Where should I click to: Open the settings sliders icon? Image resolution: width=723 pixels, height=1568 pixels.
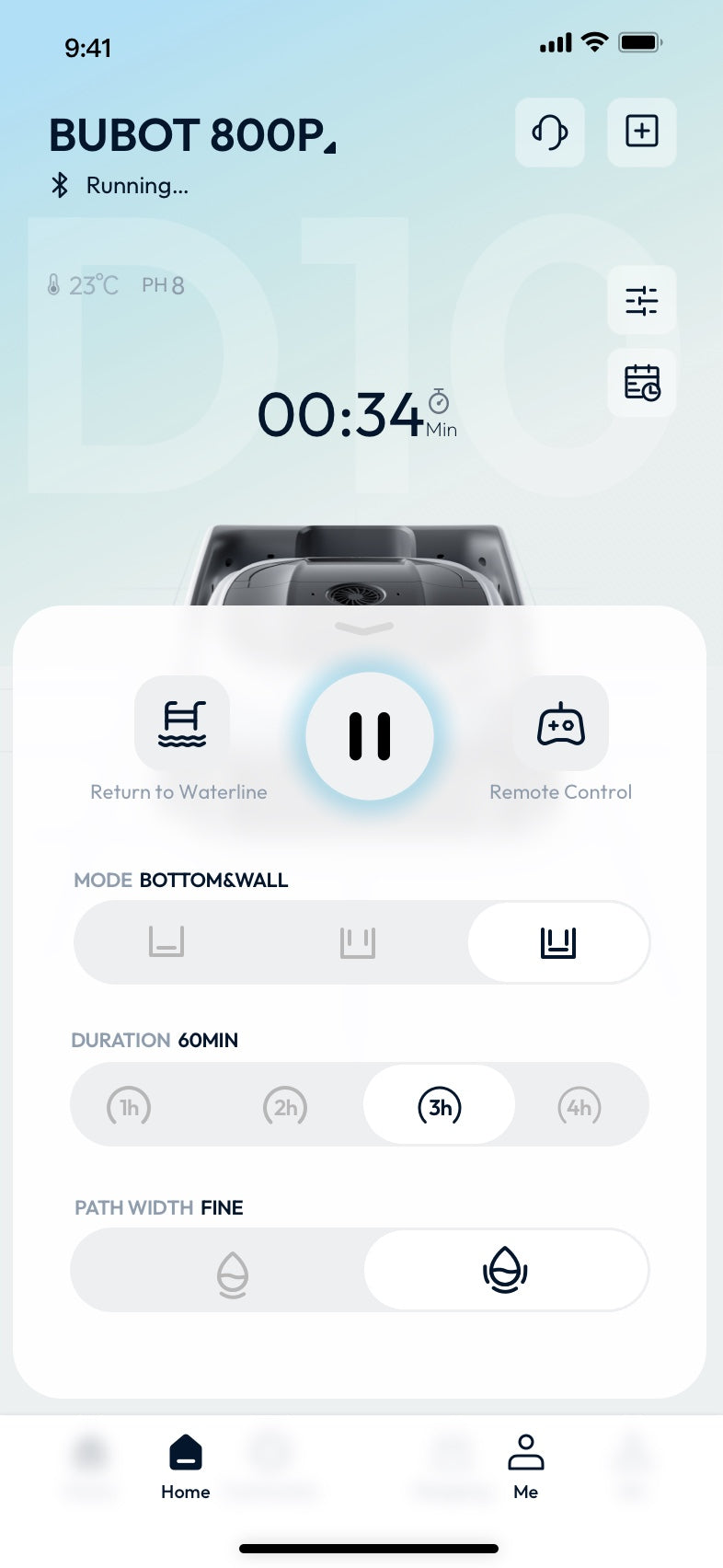pyautogui.click(x=642, y=300)
